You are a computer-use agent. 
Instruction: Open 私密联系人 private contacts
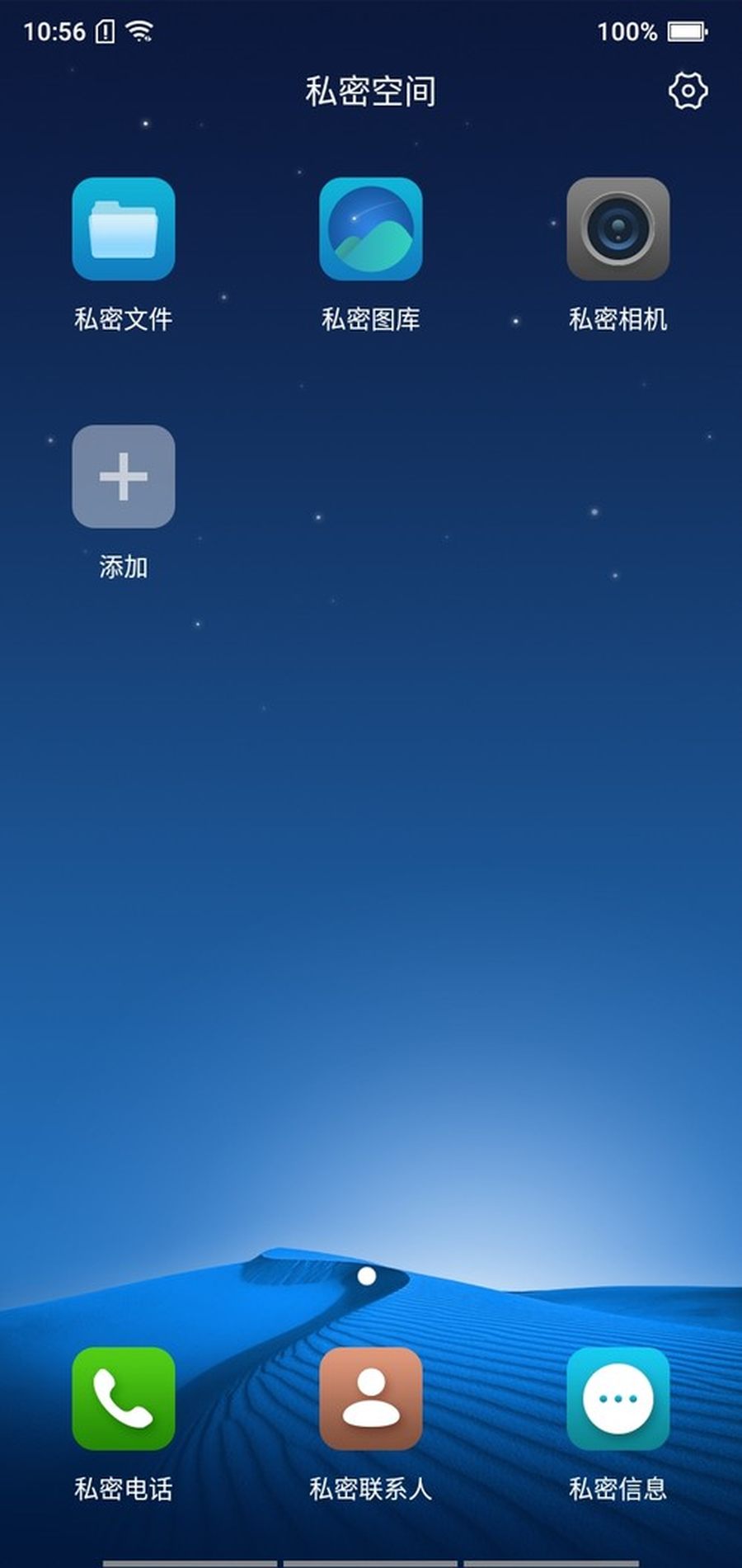371,1399
